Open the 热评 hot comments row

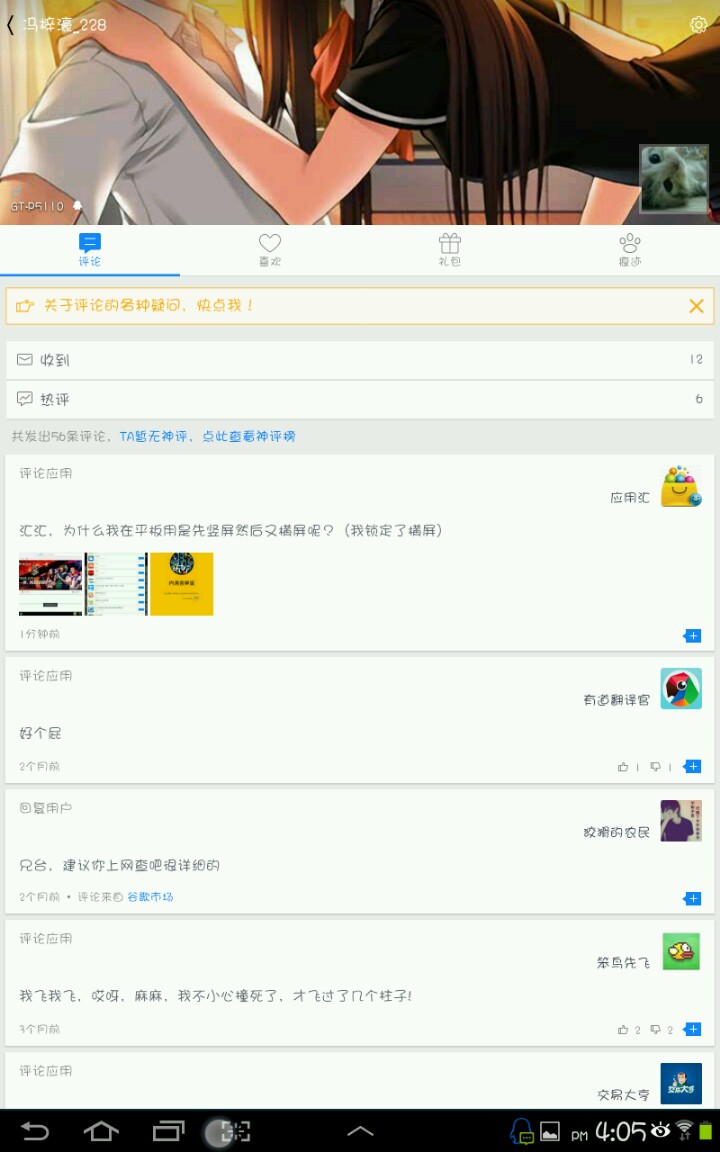click(x=360, y=399)
